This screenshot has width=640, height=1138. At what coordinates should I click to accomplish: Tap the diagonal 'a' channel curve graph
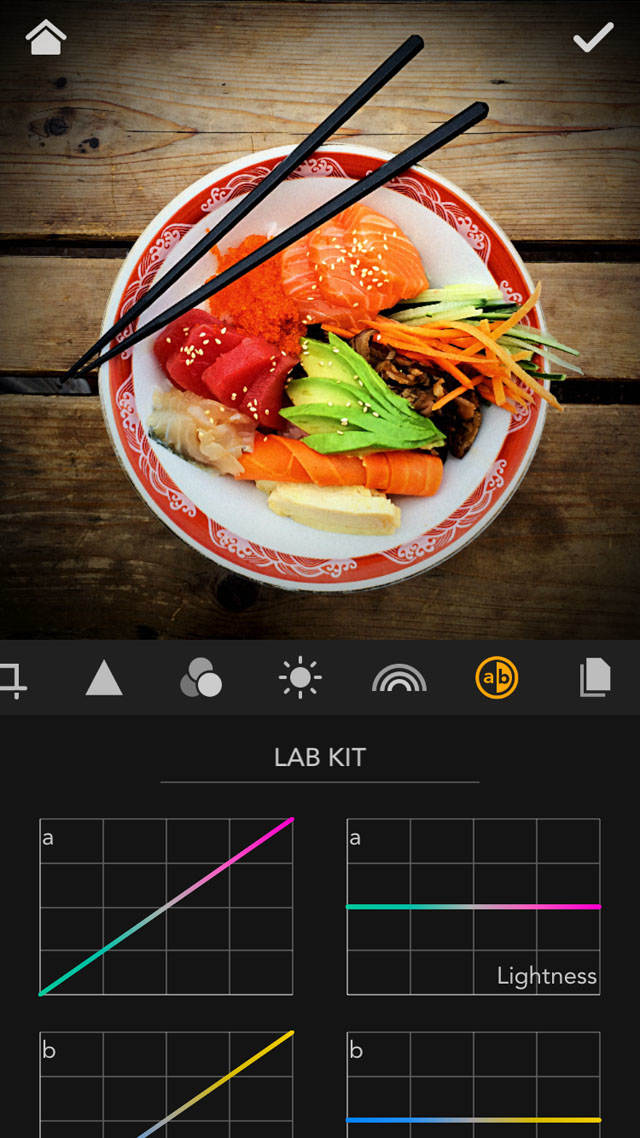click(x=166, y=906)
